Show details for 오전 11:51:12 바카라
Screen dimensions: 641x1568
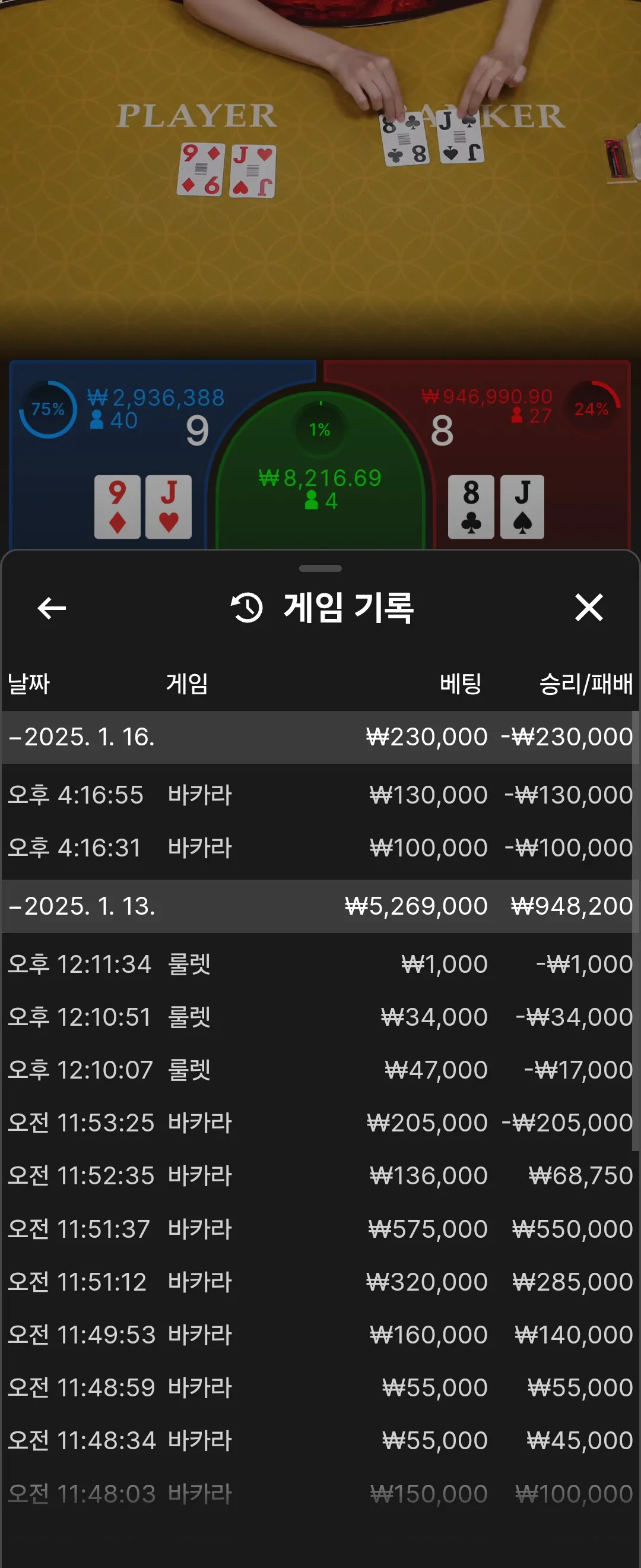[320, 1282]
